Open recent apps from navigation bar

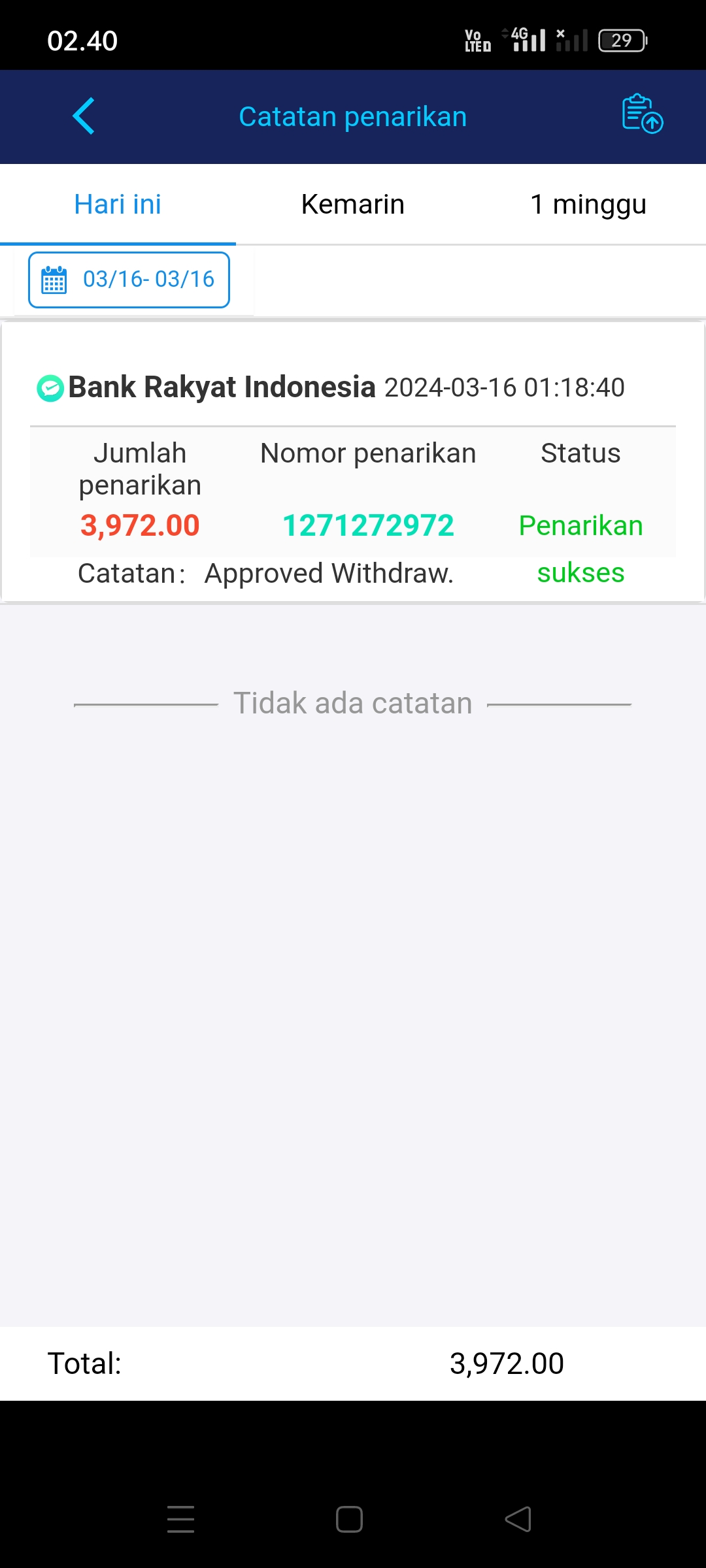181,1519
